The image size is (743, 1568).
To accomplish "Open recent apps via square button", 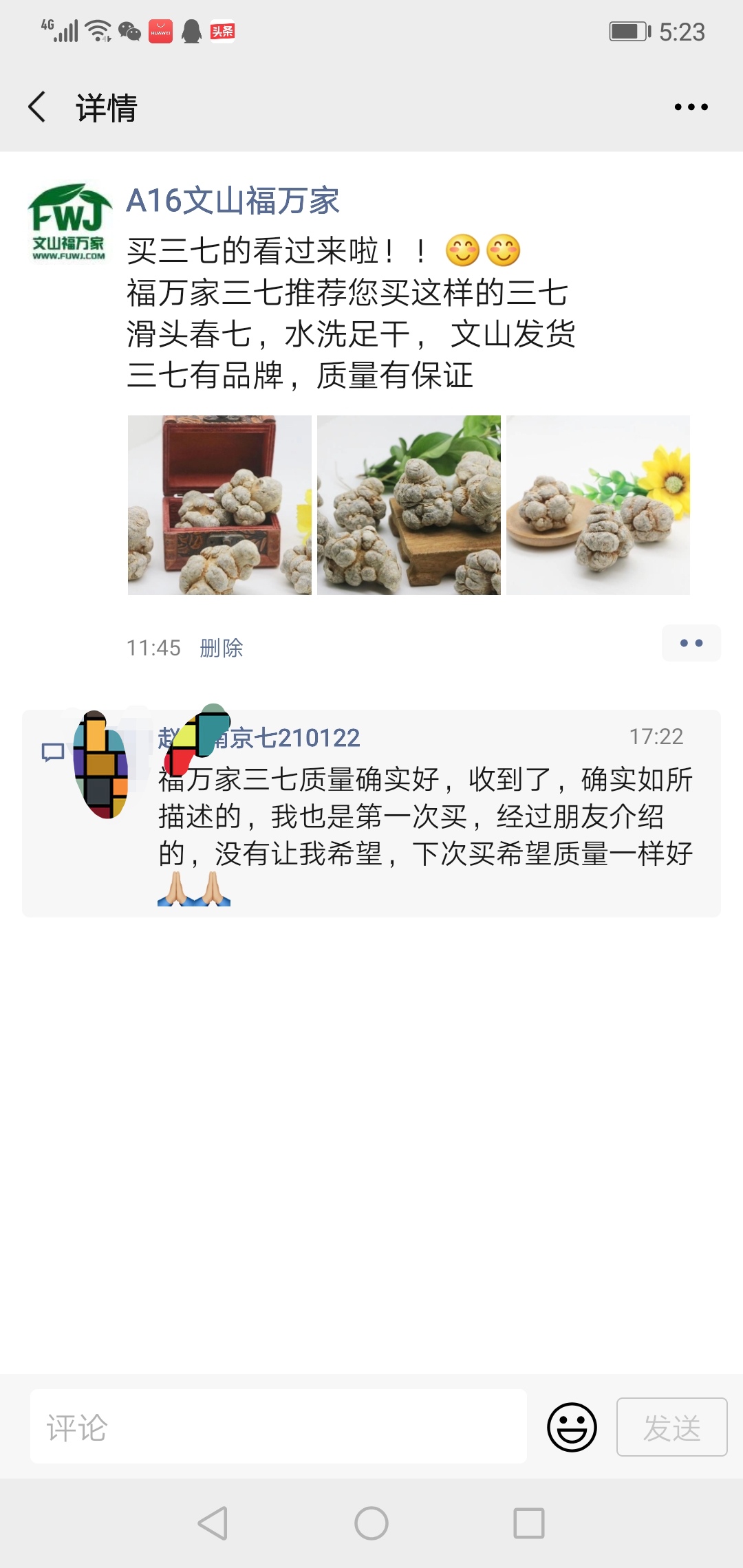I will [x=529, y=1523].
